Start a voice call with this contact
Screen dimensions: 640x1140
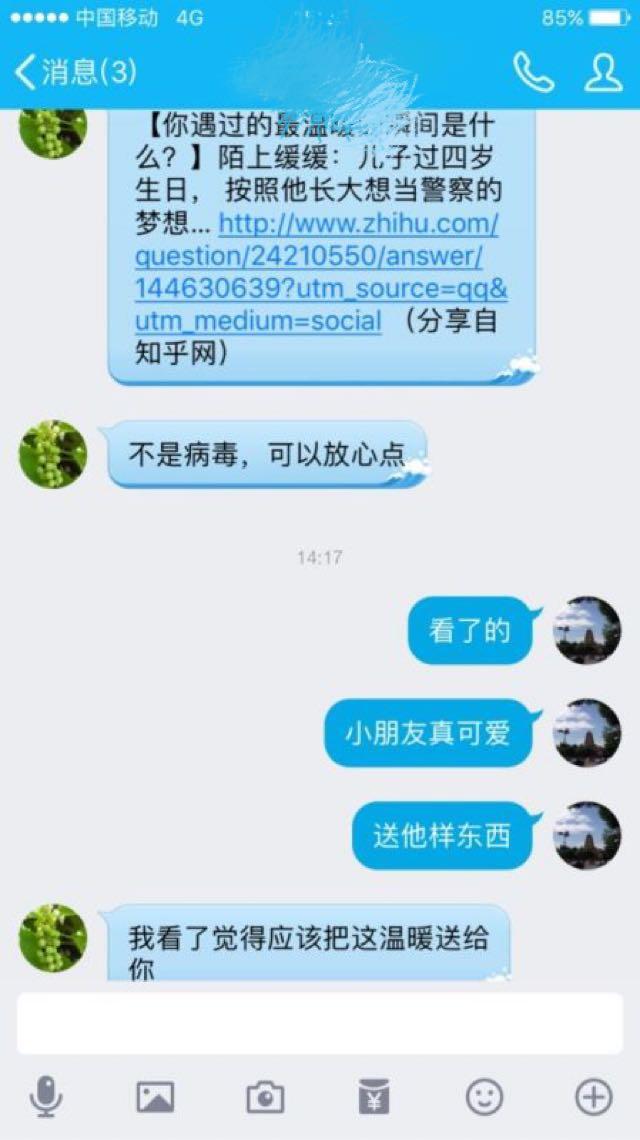click(533, 72)
